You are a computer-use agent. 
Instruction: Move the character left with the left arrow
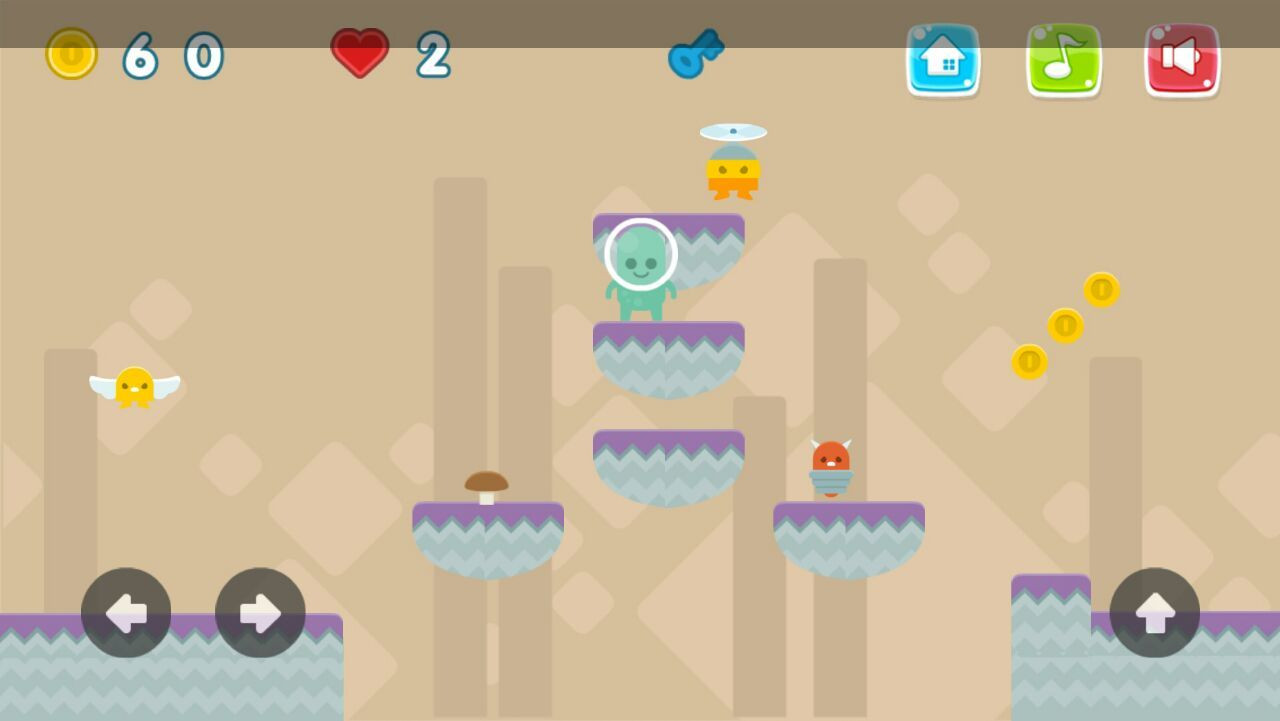click(x=126, y=612)
